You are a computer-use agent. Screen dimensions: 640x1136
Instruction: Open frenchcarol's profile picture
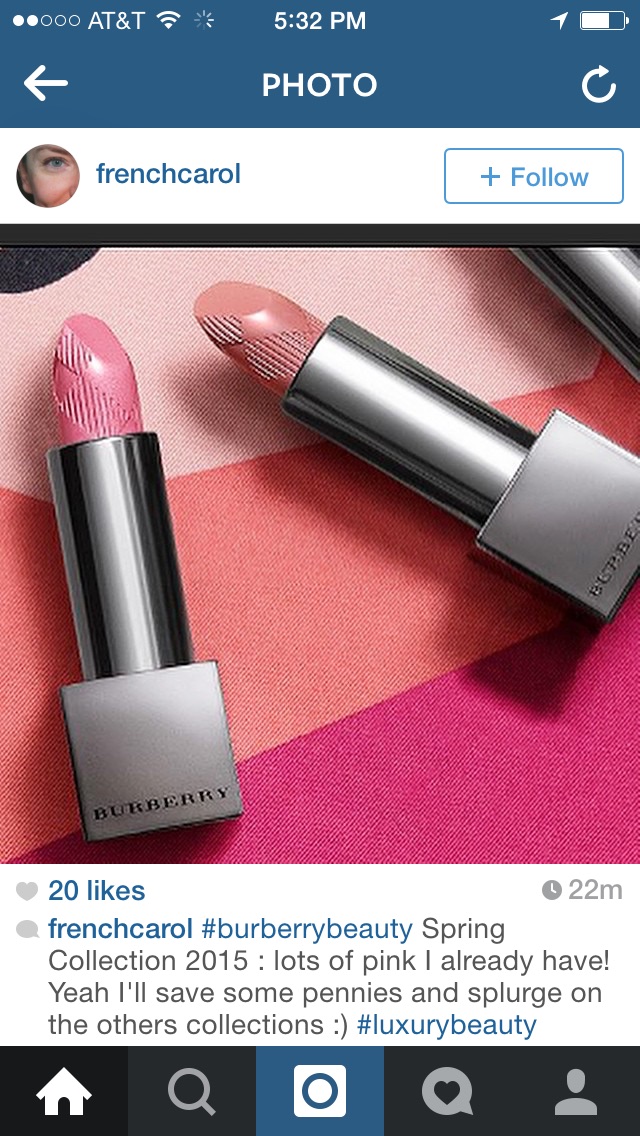[48, 176]
